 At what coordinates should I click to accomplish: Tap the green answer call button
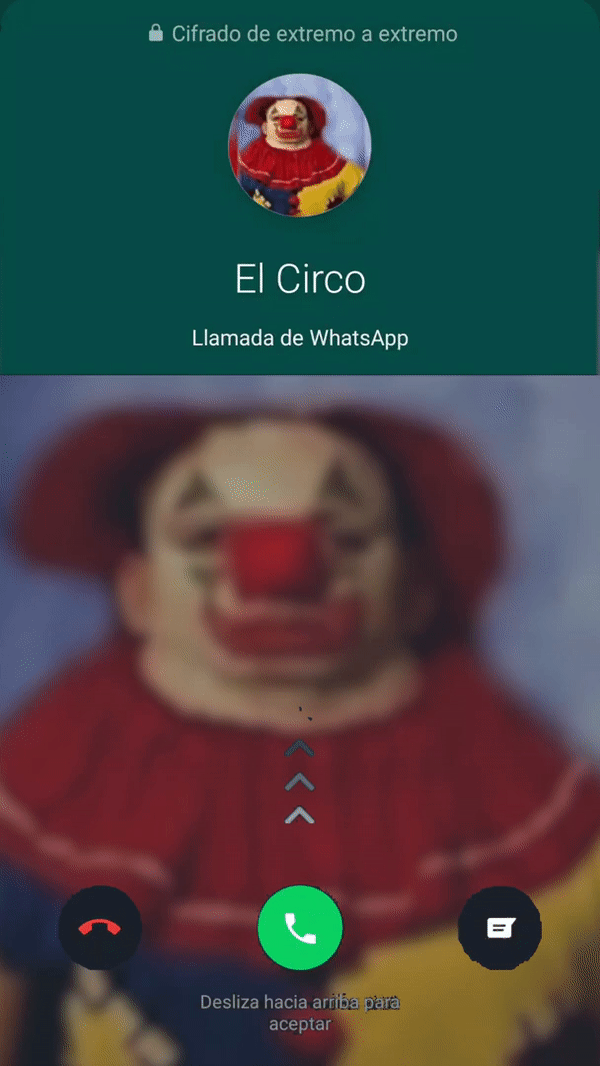point(300,927)
